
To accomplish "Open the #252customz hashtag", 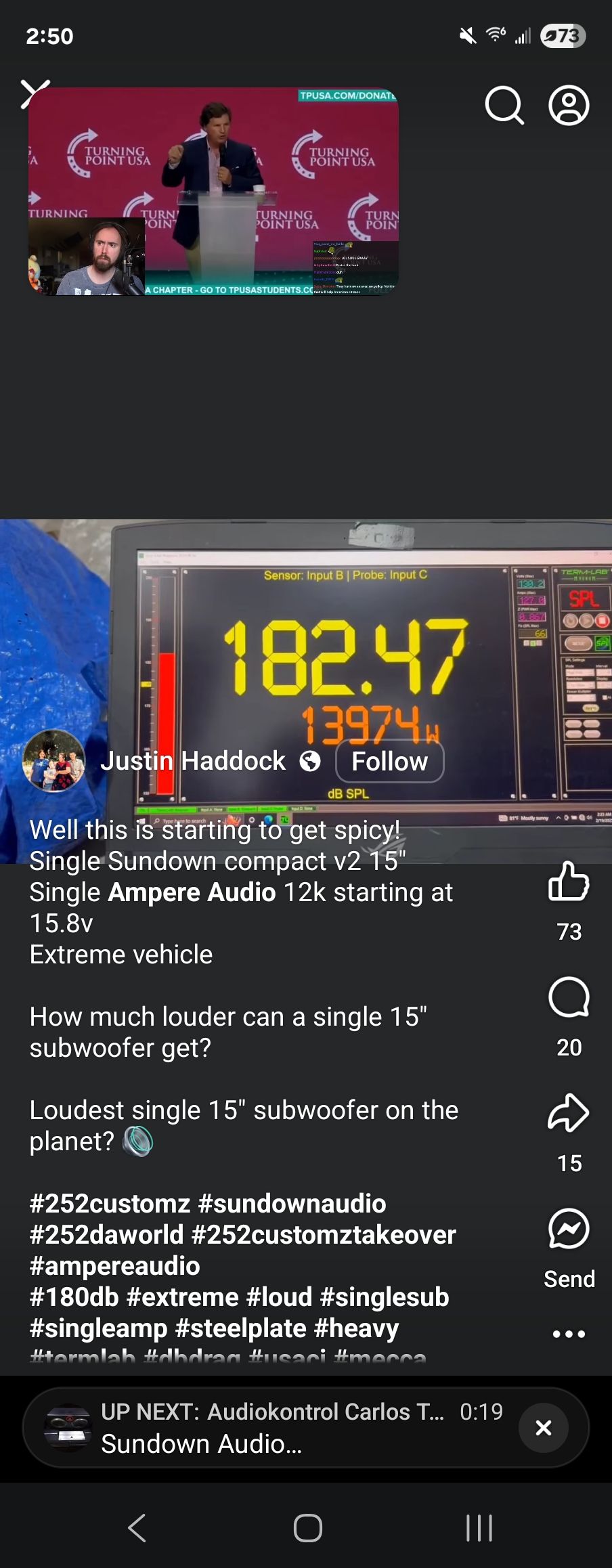I will [110, 1204].
